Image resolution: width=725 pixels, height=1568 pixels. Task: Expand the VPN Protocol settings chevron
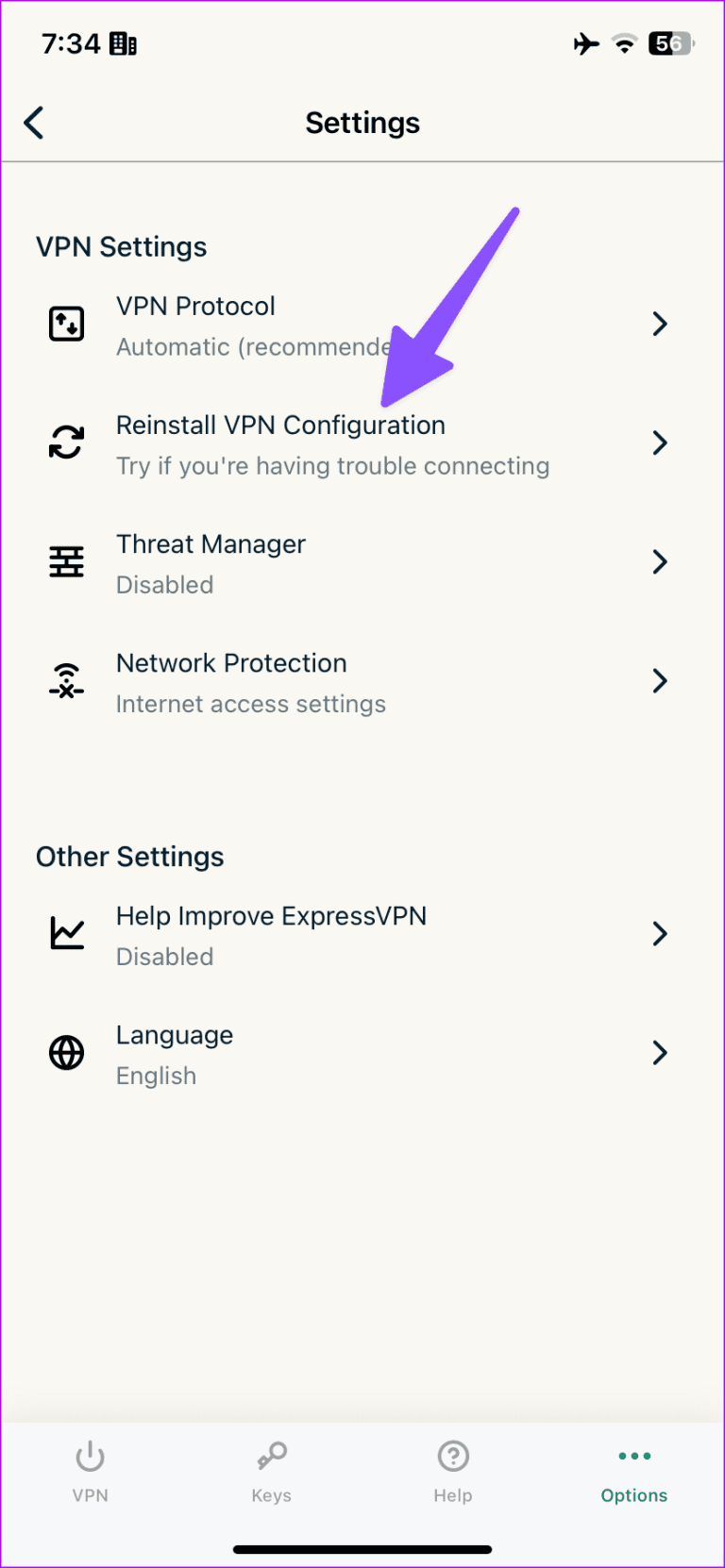point(660,324)
